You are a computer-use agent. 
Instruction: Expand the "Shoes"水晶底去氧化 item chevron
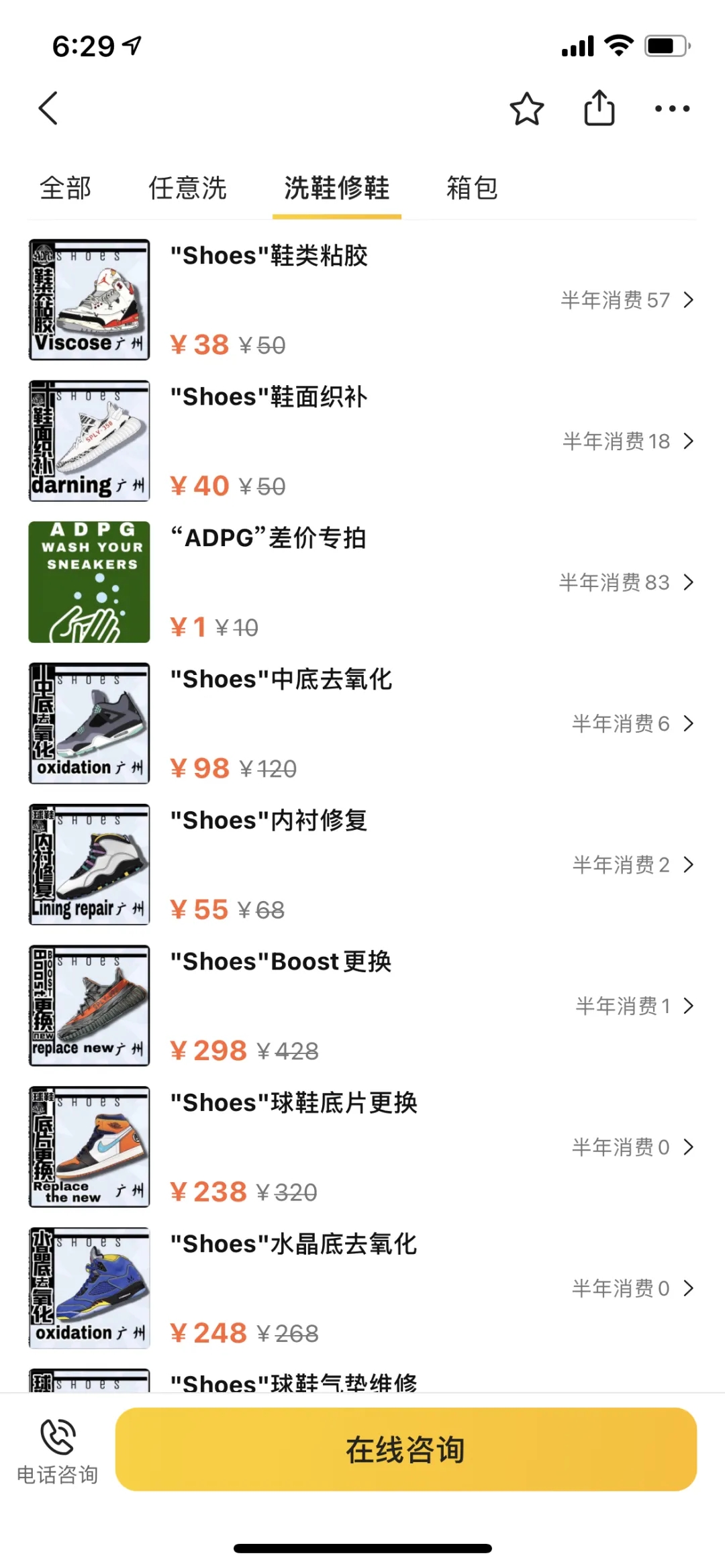(x=688, y=1288)
